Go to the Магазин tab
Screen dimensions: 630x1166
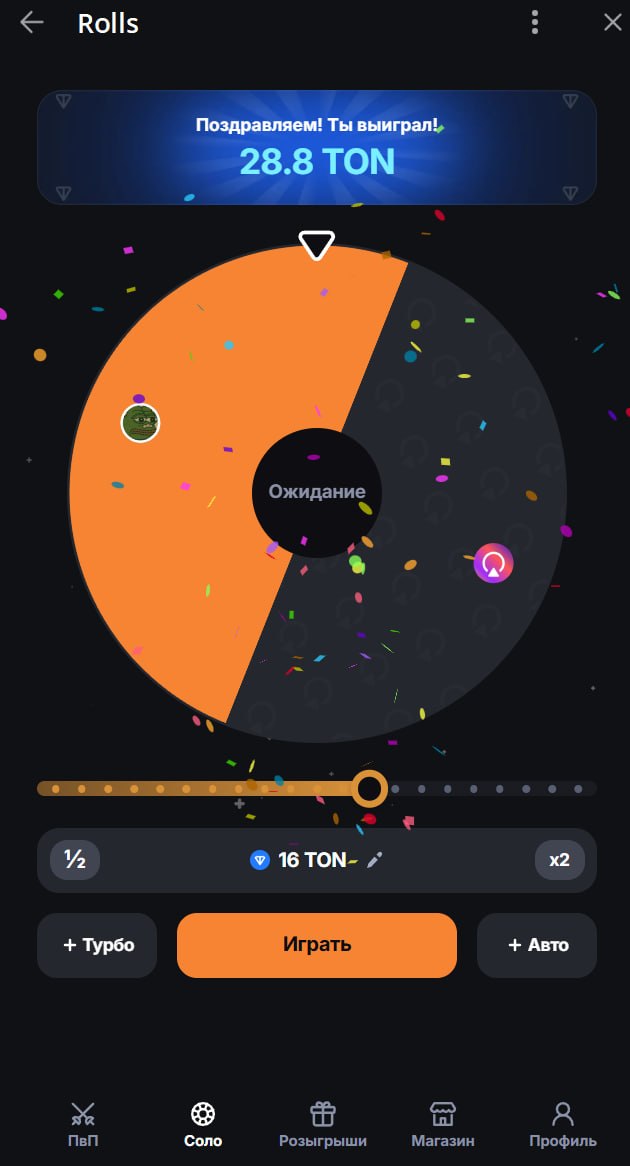pos(442,1123)
